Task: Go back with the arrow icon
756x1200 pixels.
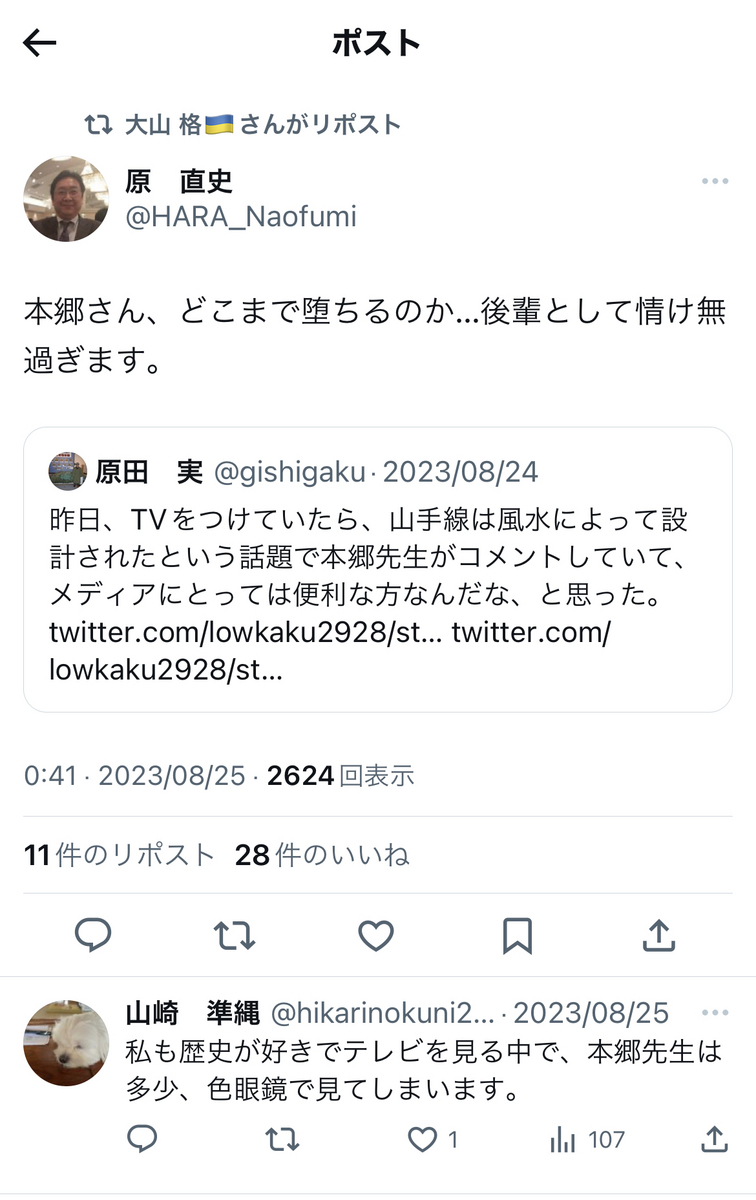Action: pyautogui.click(x=40, y=43)
